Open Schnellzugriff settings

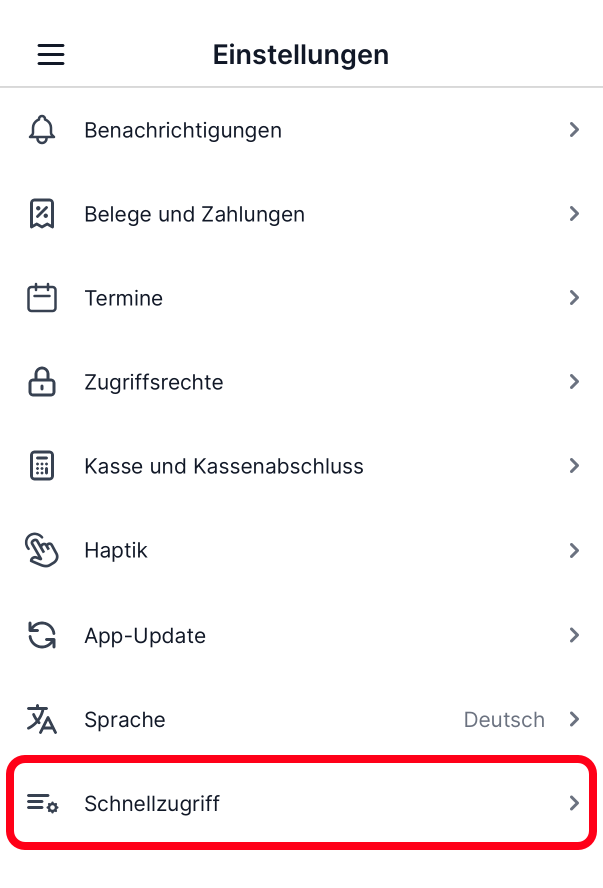pyautogui.click(x=300, y=803)
